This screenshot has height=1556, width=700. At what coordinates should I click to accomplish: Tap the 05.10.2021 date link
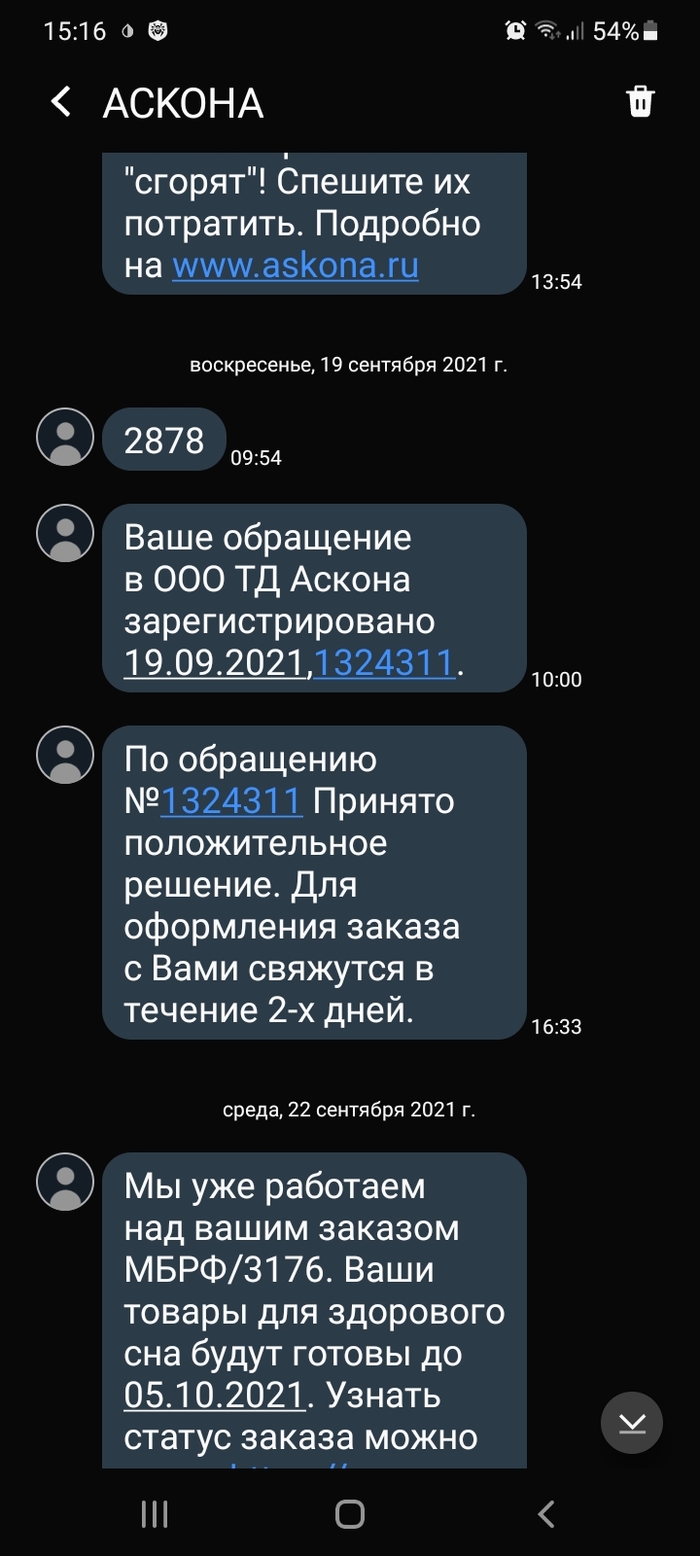(214, 1394)
